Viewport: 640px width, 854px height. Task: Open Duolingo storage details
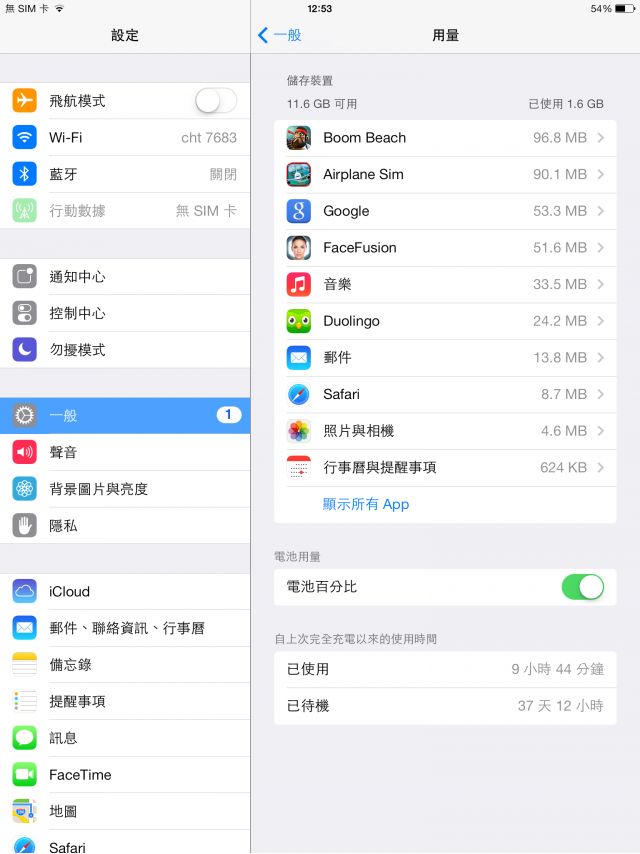445,321
